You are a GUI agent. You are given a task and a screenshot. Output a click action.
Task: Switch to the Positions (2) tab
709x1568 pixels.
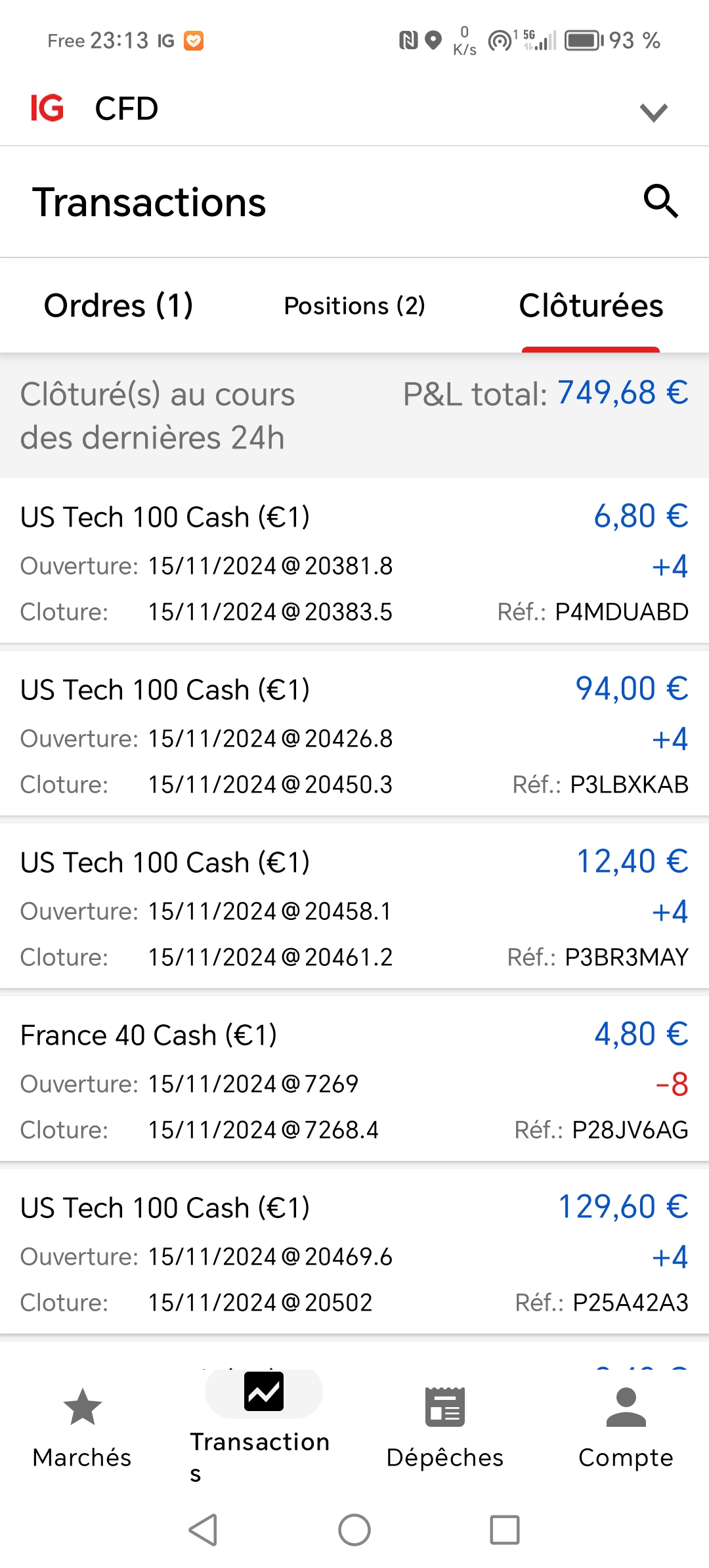point(354,305)
